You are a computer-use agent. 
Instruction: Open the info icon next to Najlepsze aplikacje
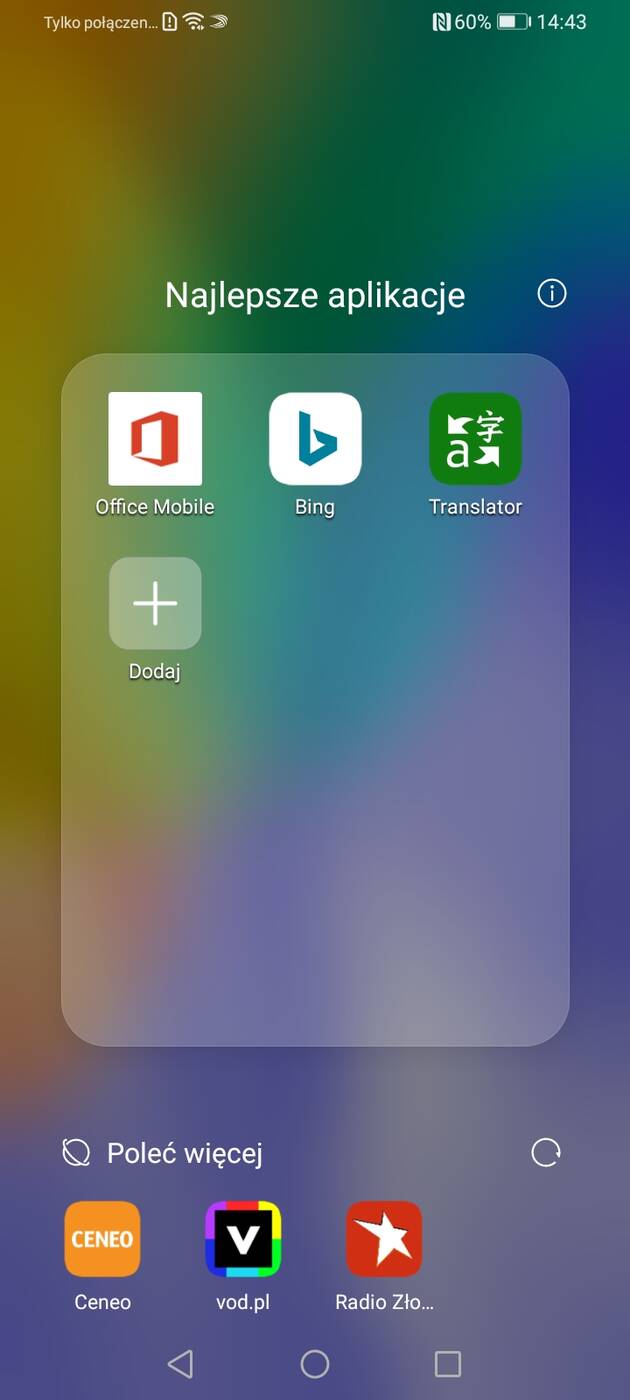552,294
